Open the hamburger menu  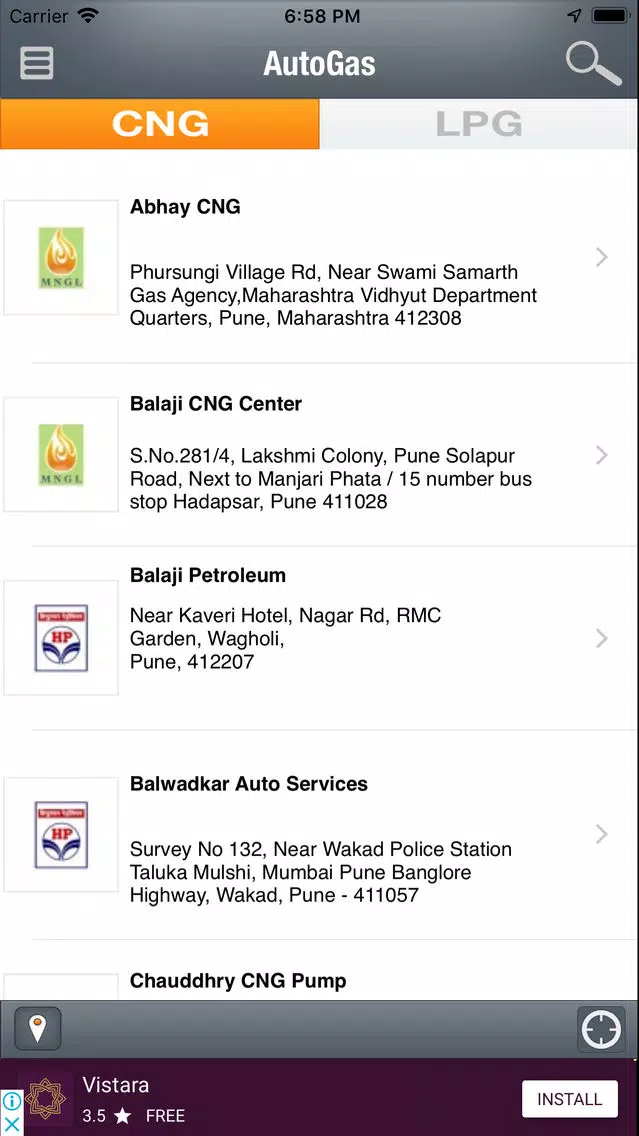36,63
